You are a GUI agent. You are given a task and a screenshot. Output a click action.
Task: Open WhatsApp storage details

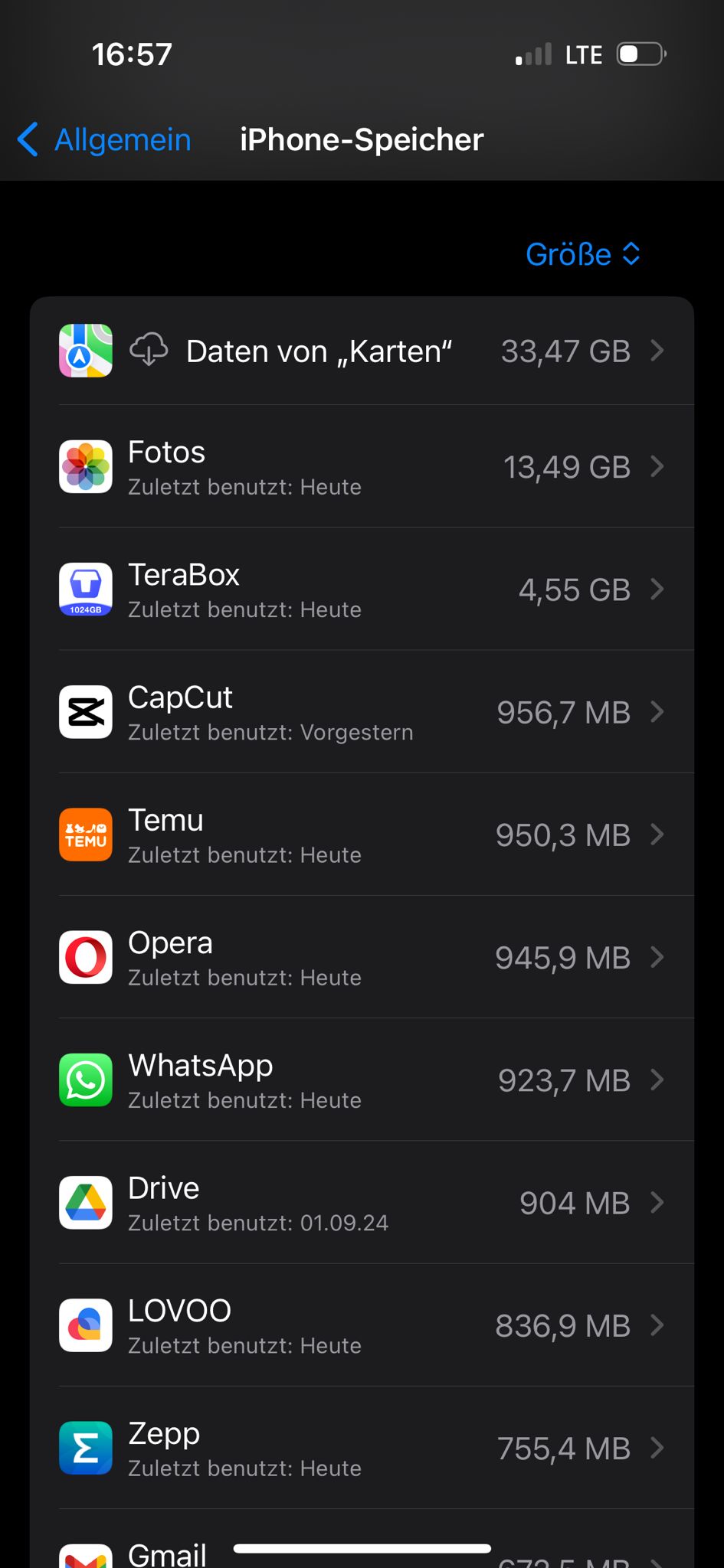click(x=362, y=1080)
